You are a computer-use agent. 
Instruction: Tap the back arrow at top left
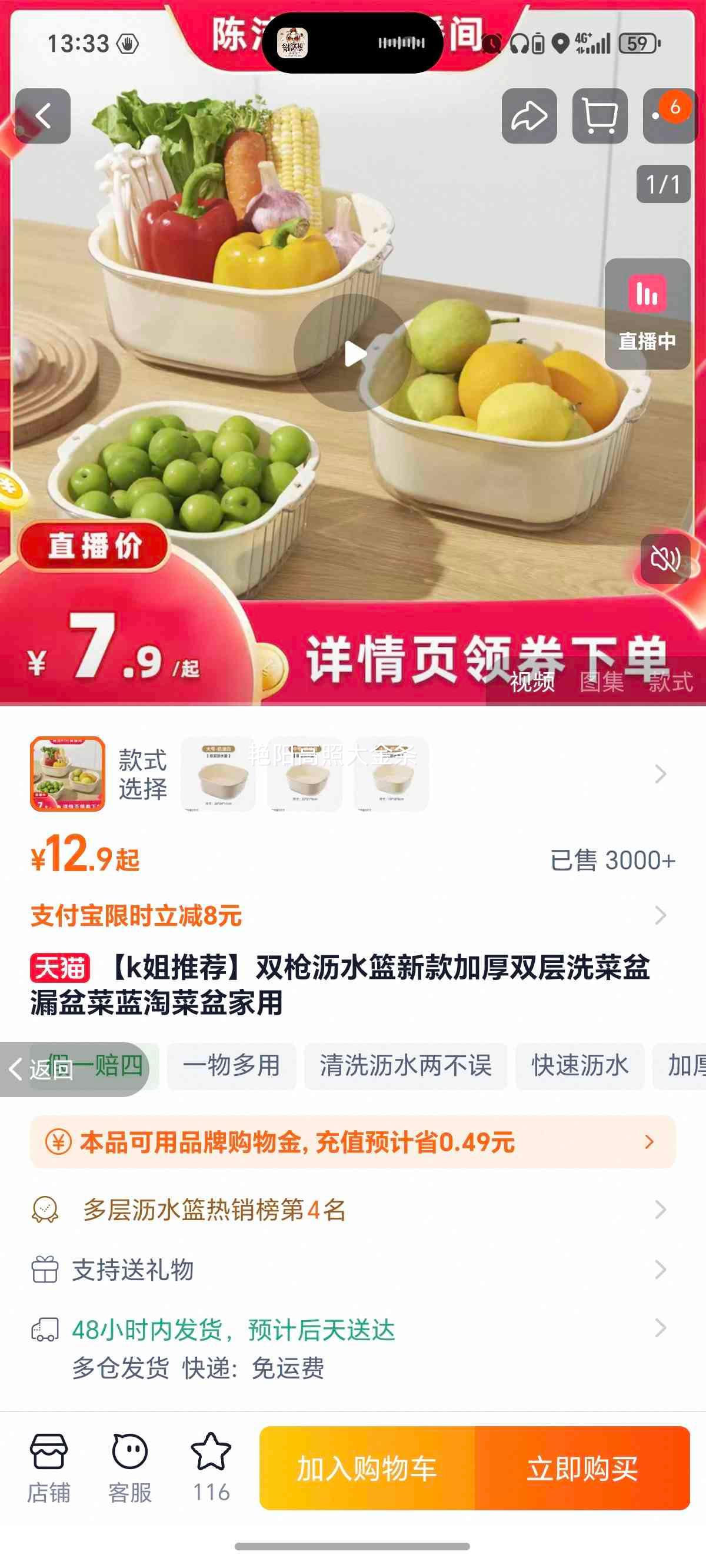(x=42, y=115)
